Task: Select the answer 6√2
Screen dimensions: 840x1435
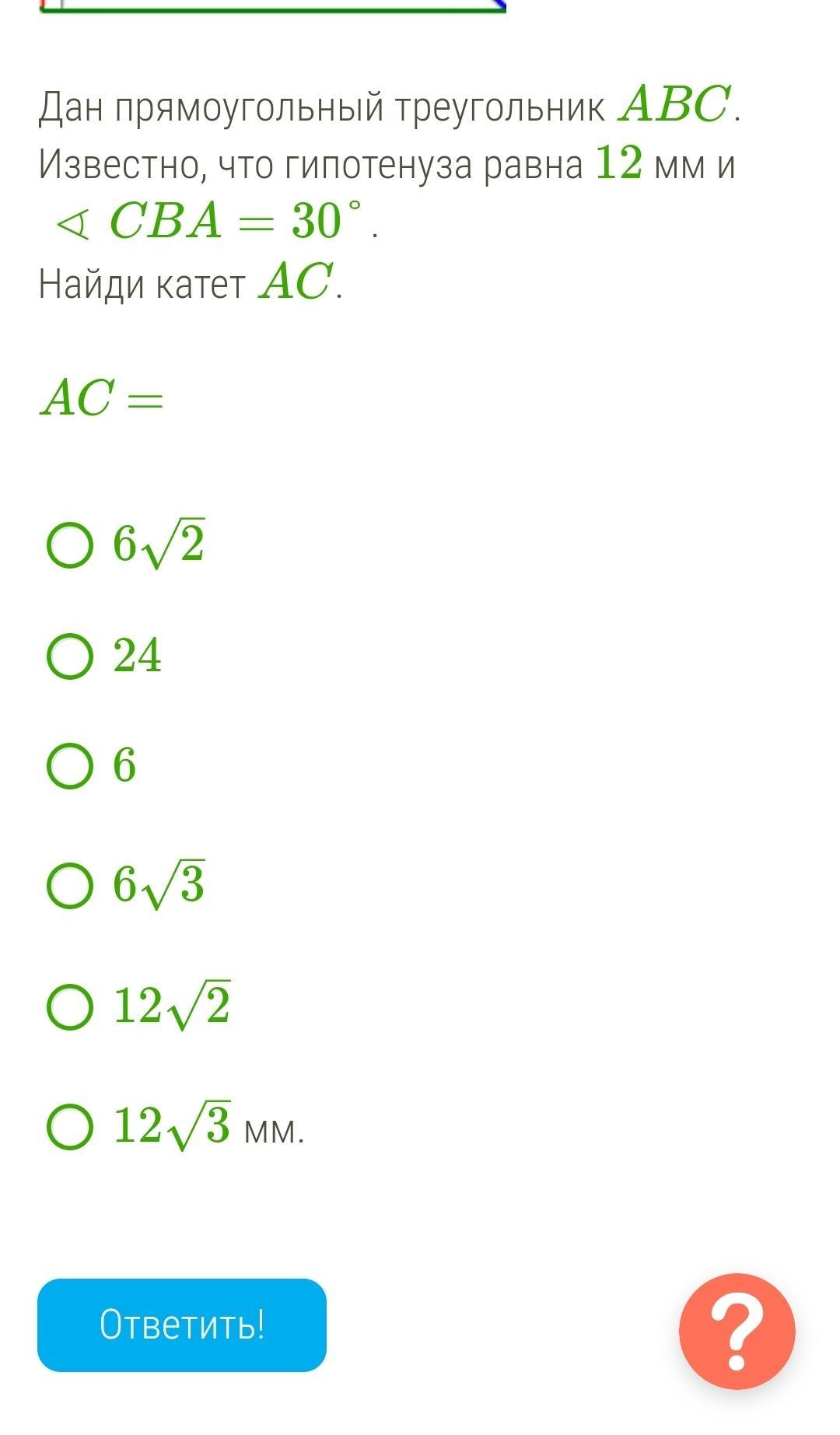Action: tap(70, 545)
